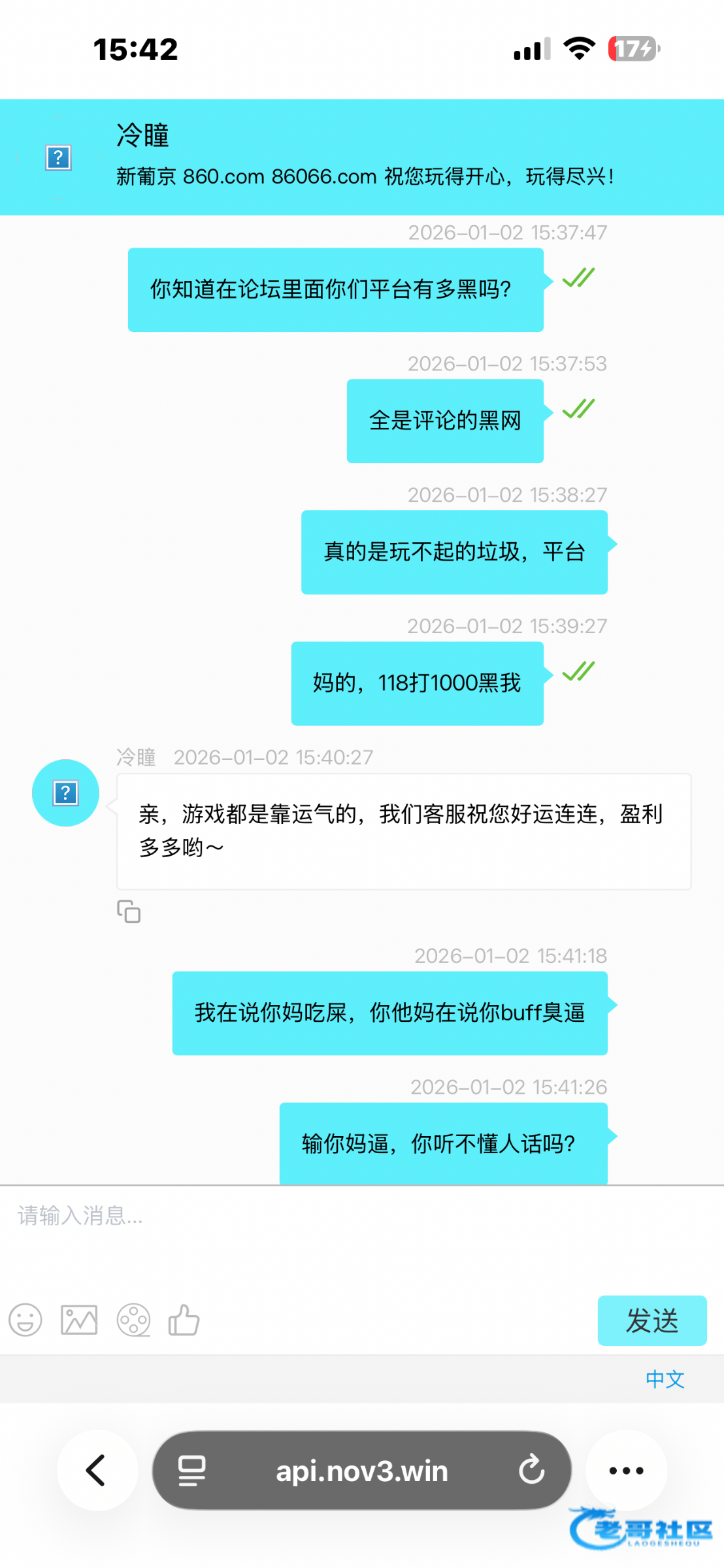Send the message with 发送 button
The height and width of the screenshot is (1568, 724).
(x=651, y=1320)
